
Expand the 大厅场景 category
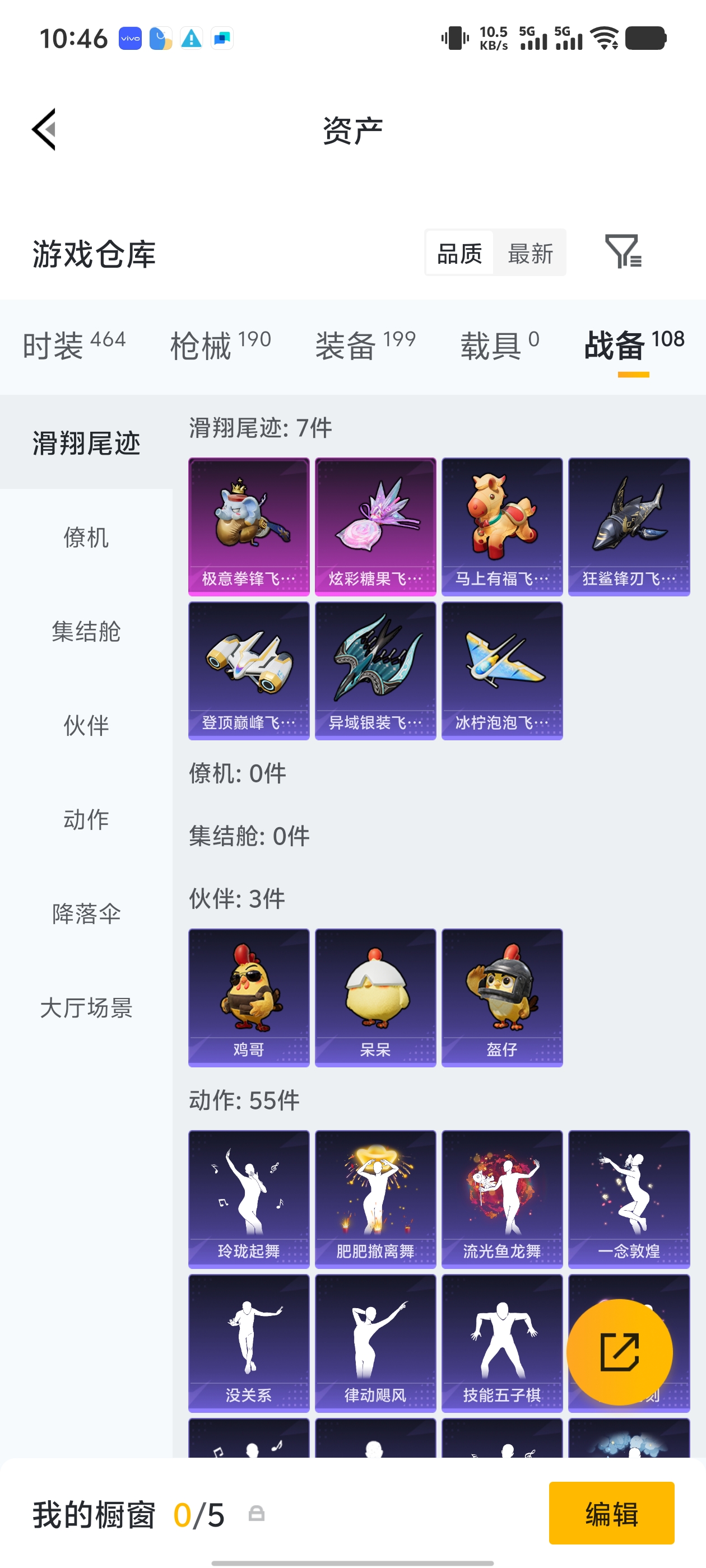86,1008
